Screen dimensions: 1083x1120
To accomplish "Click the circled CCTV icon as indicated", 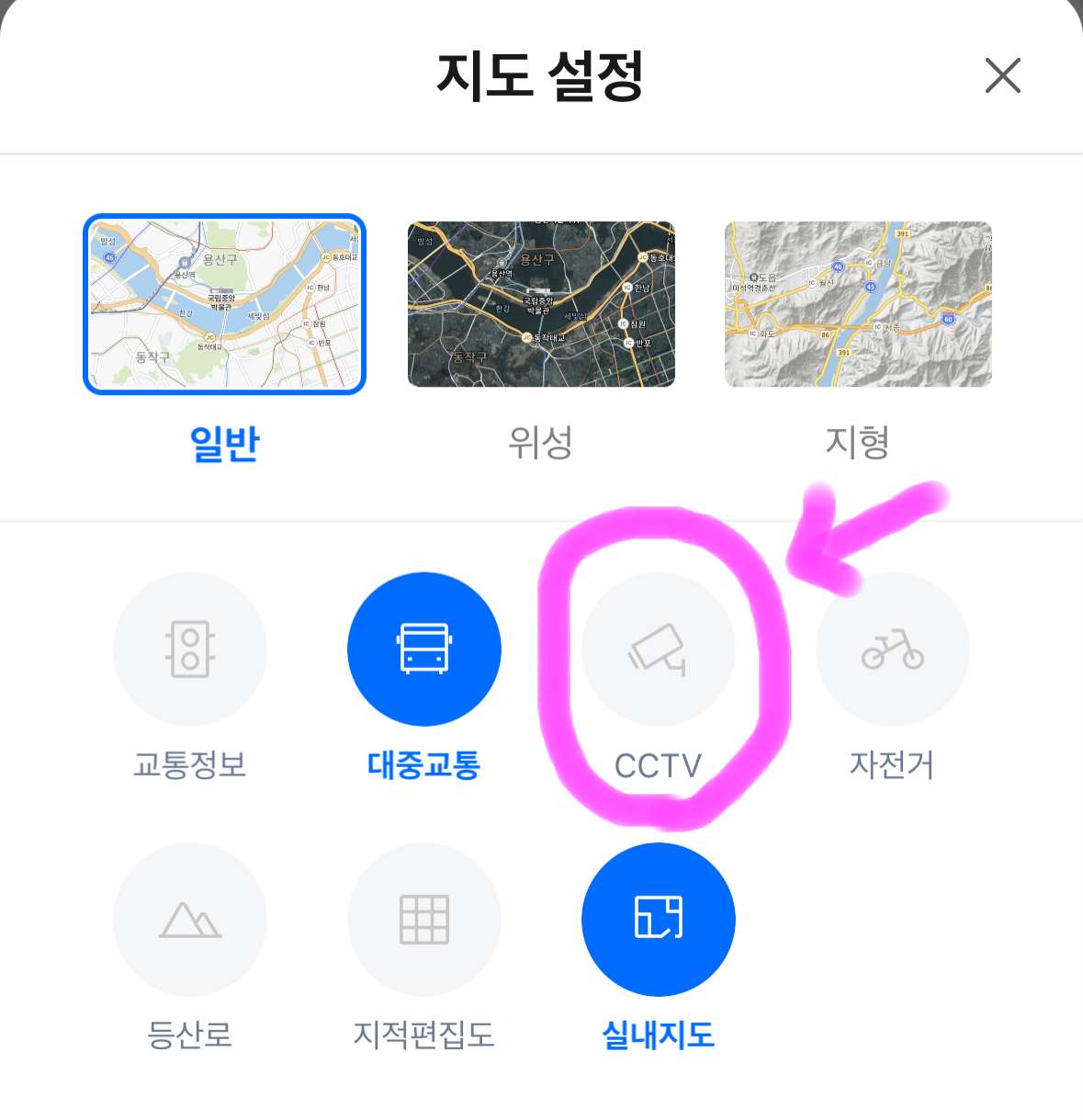I will [x=658, y=649].
